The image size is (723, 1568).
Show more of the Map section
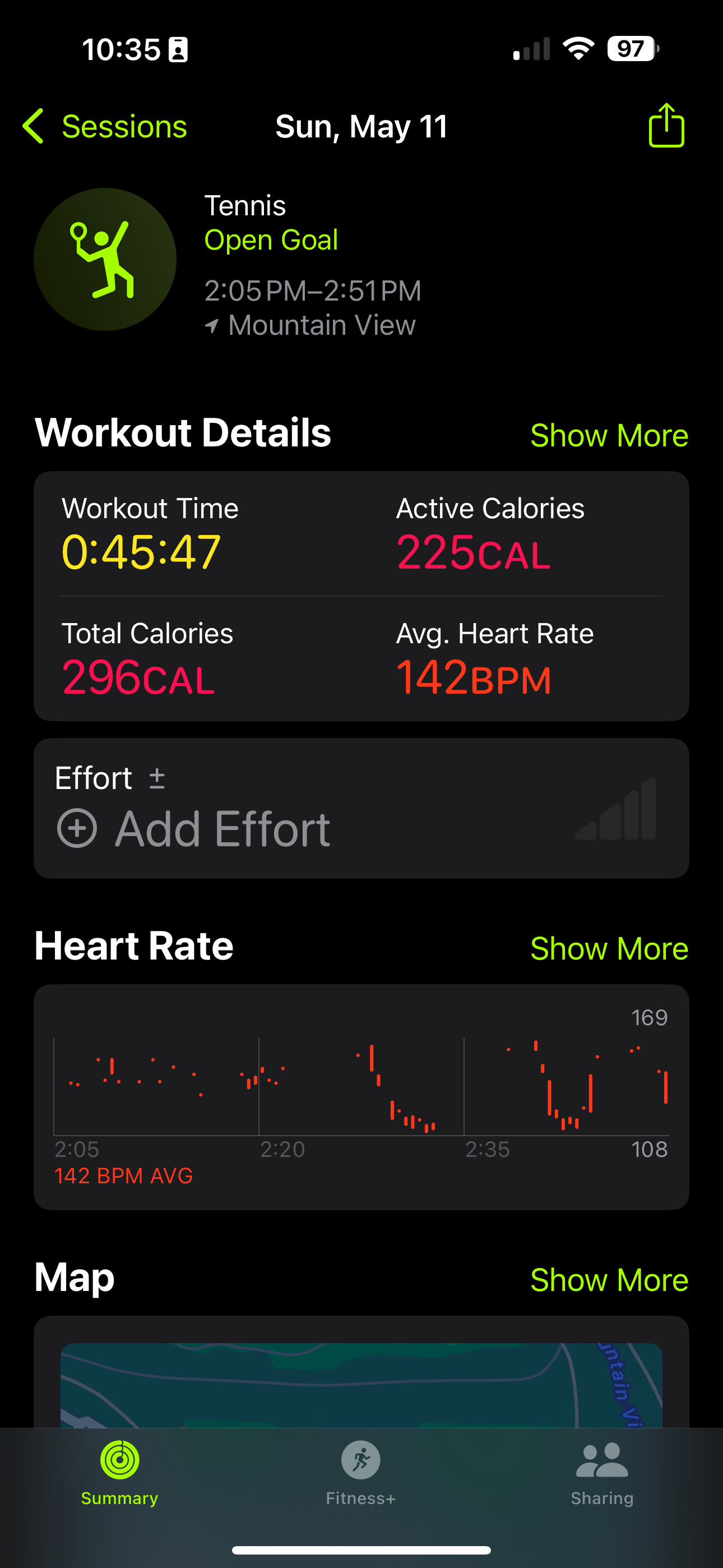pyautogui.click(x=609, y=1280)
